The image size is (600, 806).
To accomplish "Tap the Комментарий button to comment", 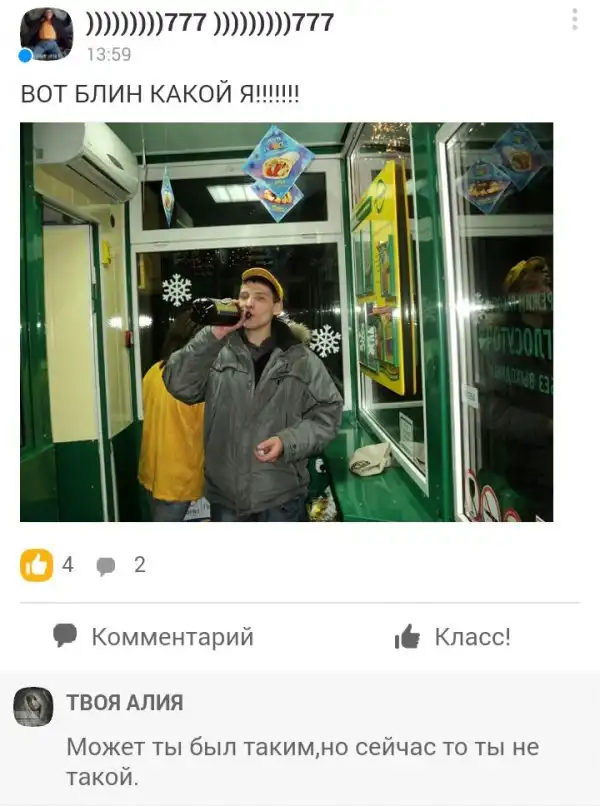I will [x=153, y=637].
